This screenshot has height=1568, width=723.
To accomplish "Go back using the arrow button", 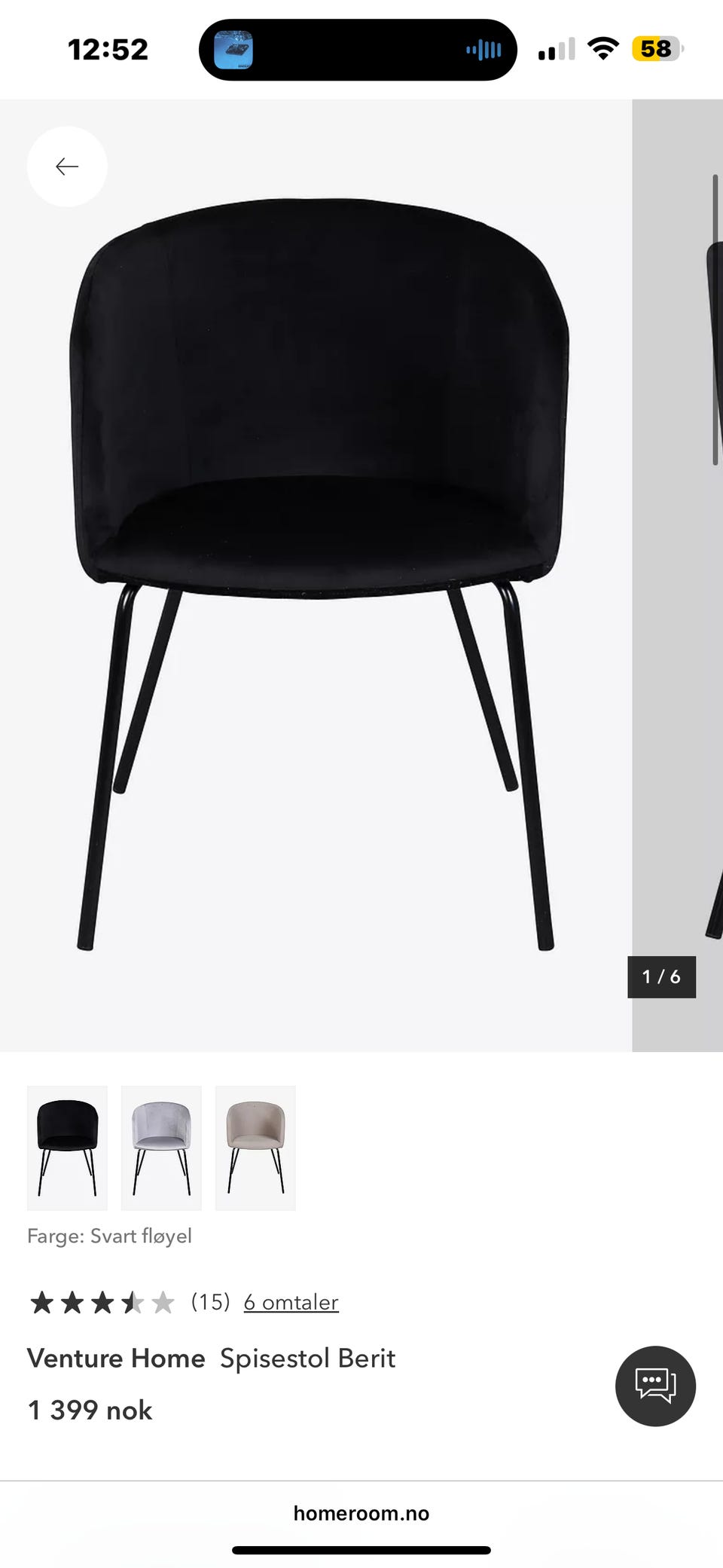I will point(67,167).
